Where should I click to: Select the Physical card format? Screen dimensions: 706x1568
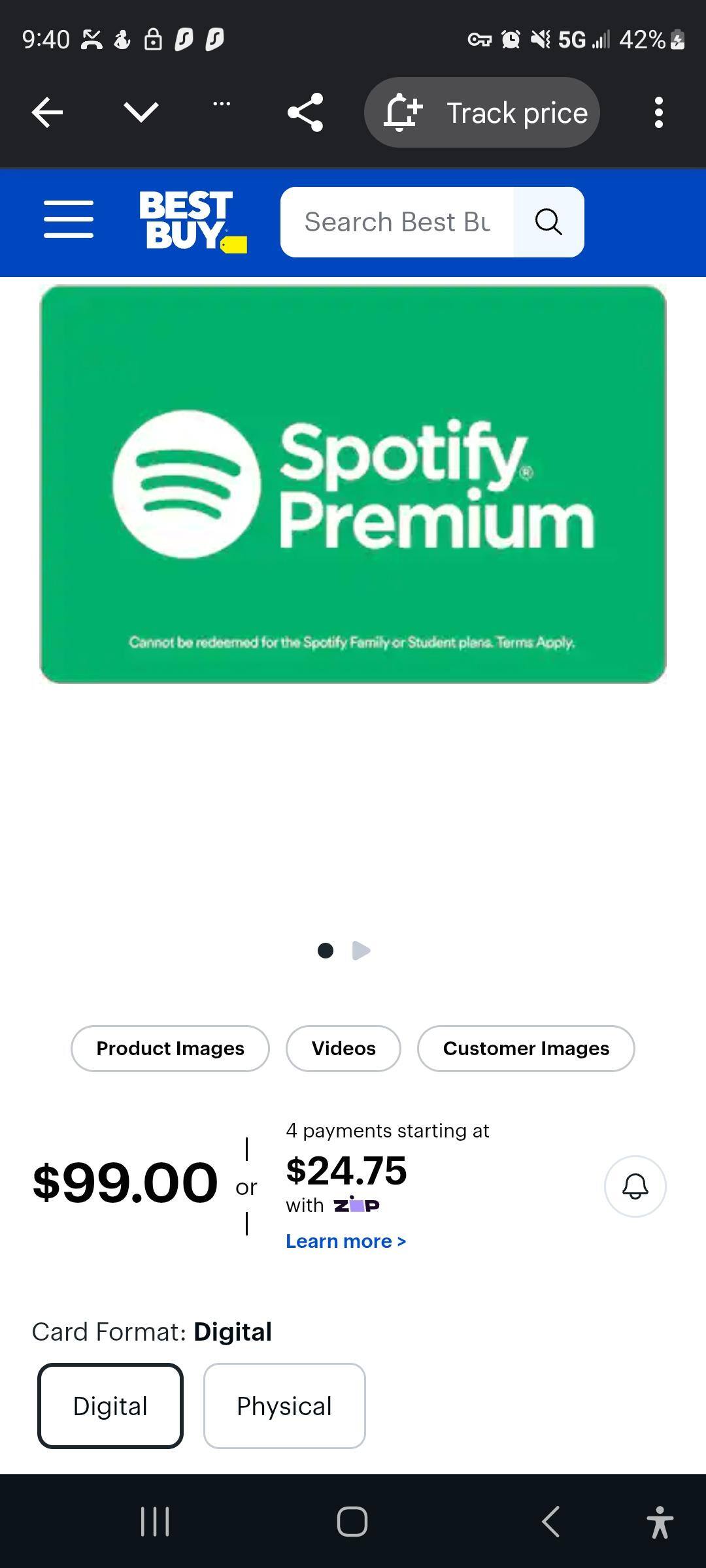point(284,1406)
